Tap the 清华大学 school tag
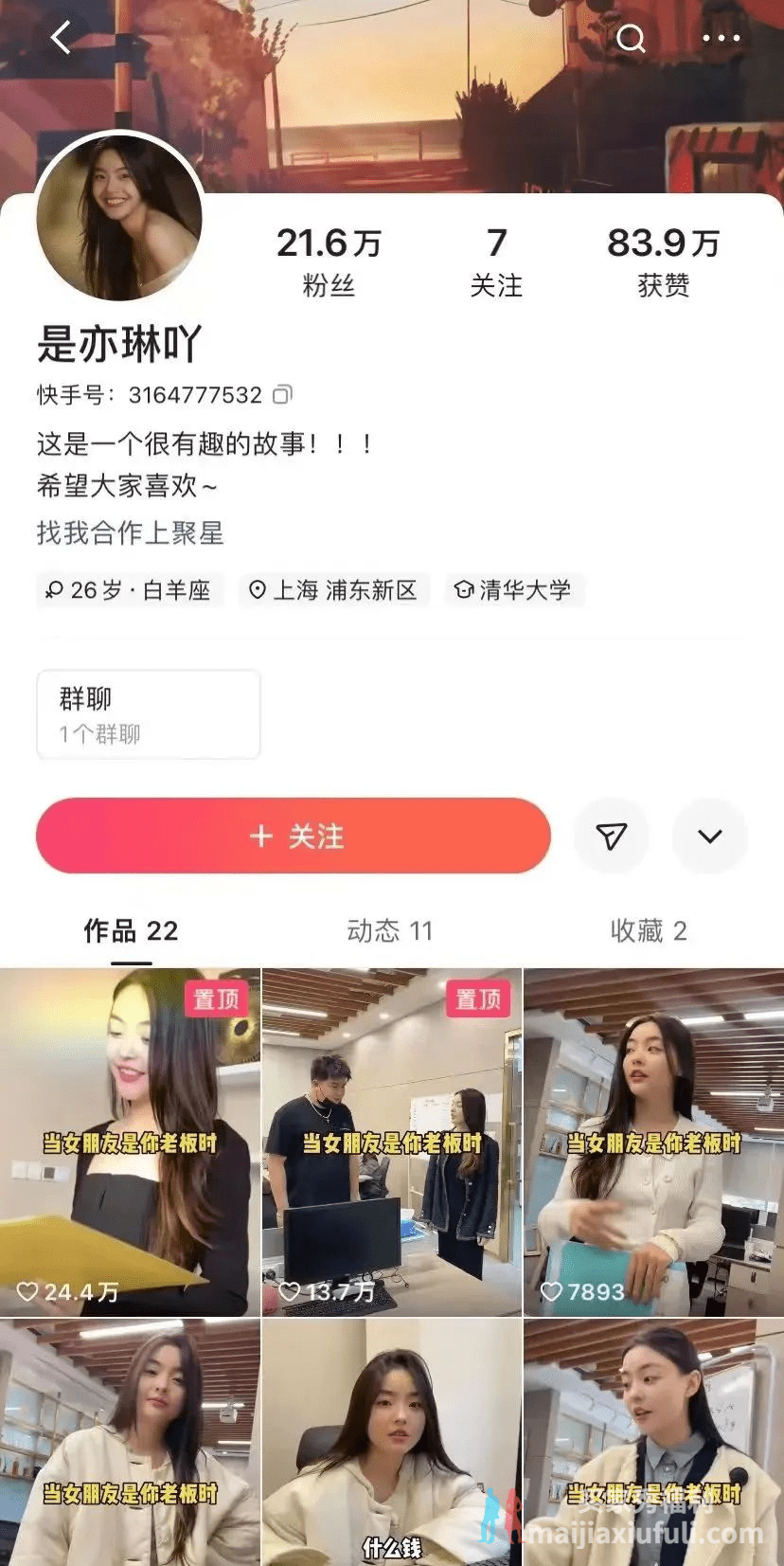This screenshot has height=1566, width=784. (514, 590)
